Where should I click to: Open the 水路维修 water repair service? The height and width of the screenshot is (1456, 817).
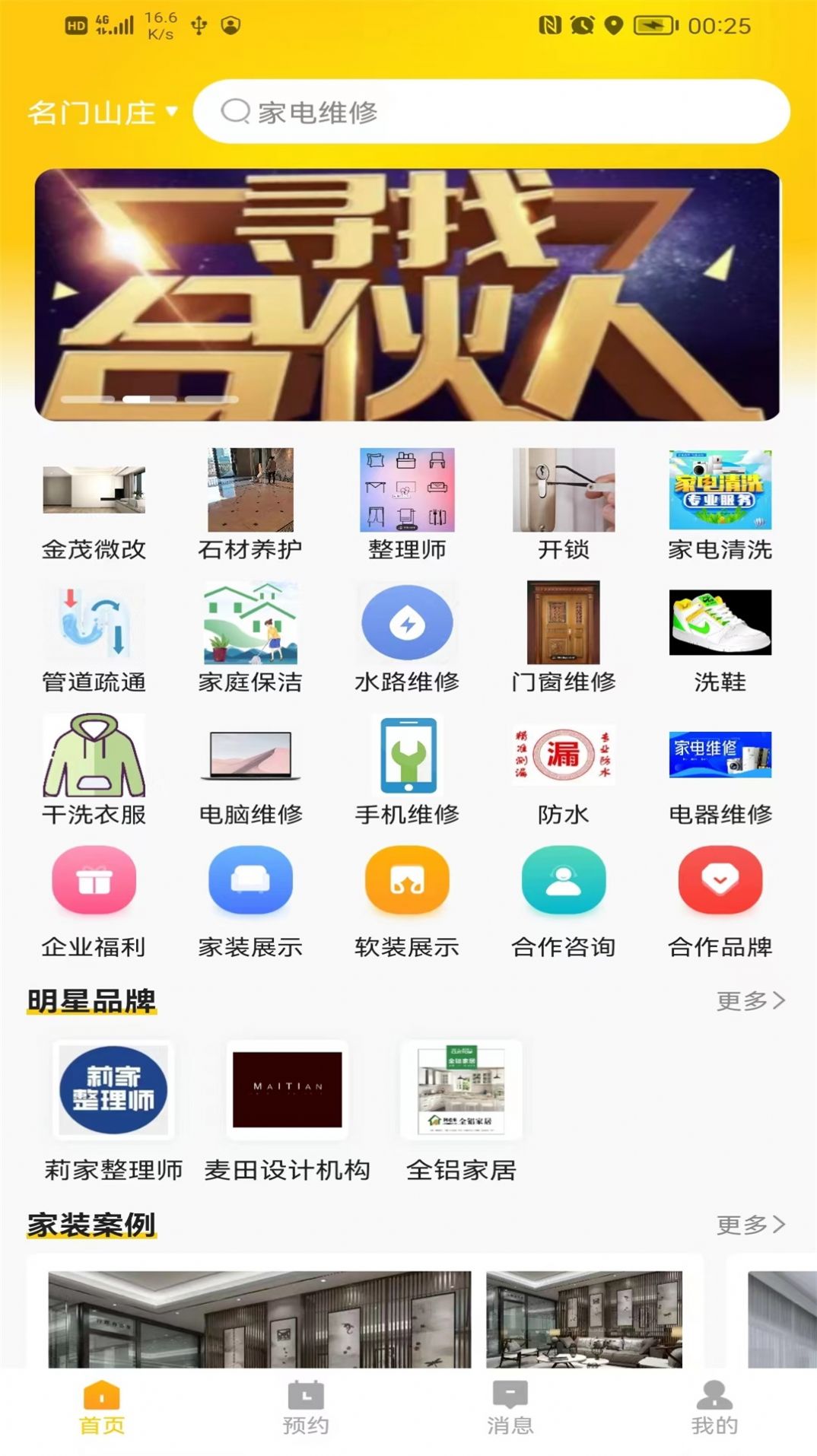[407, 624]
